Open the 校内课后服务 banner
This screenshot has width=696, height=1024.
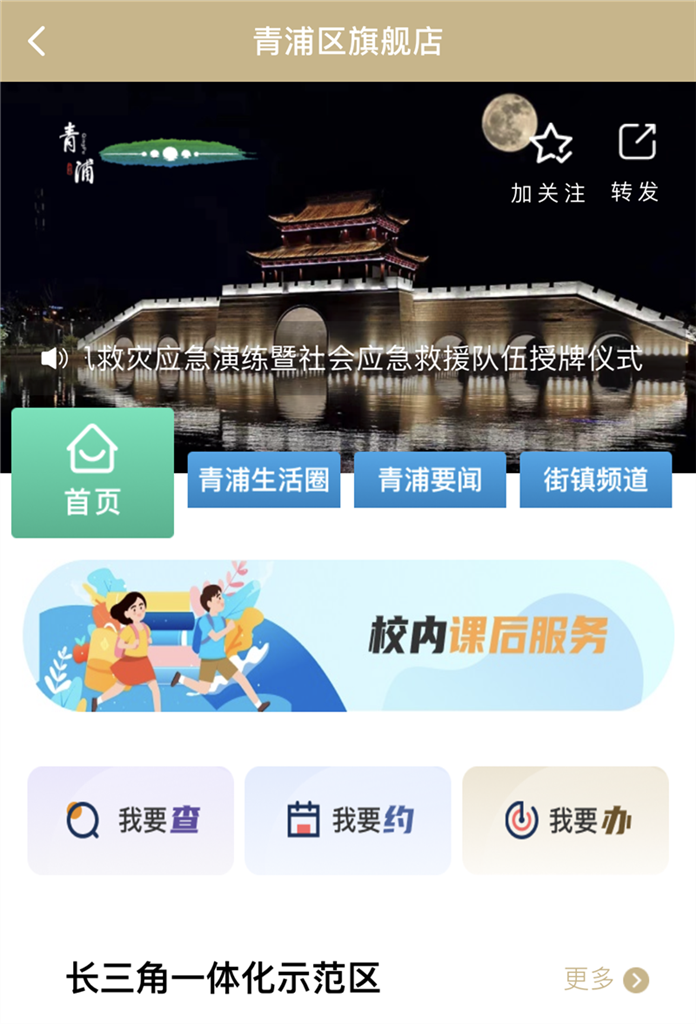click(348, 635)
